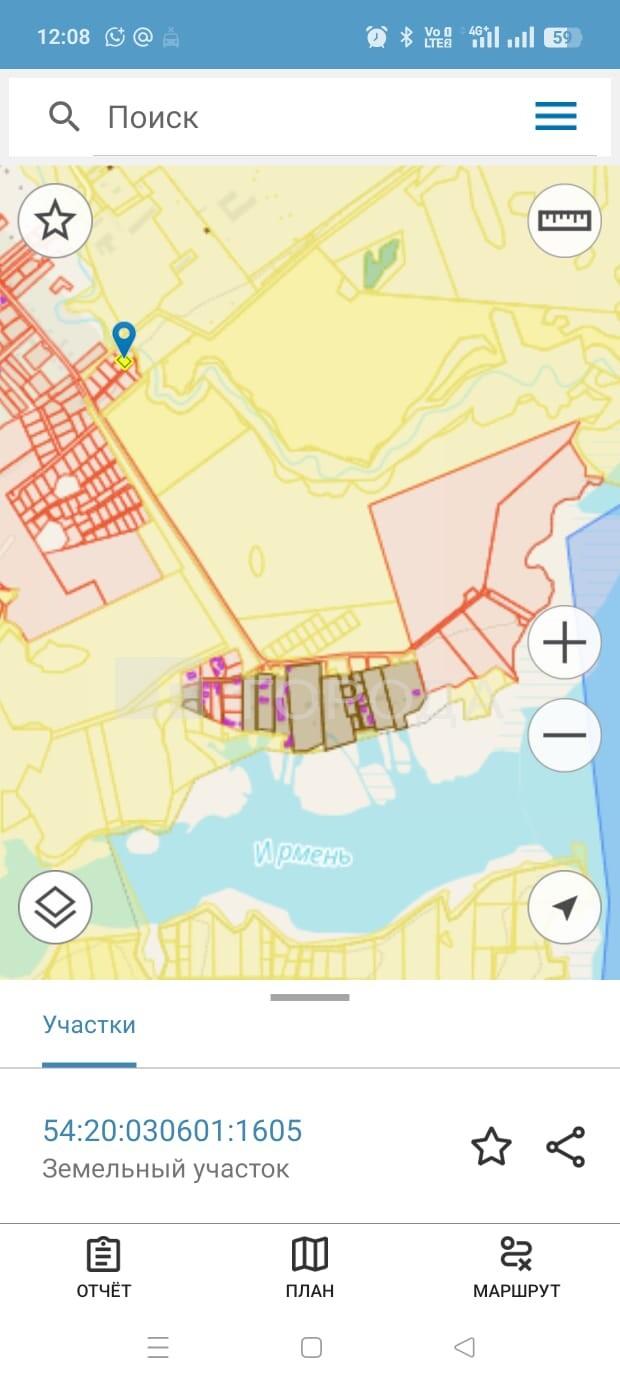Go back using system navigation

click(464, 1348)
